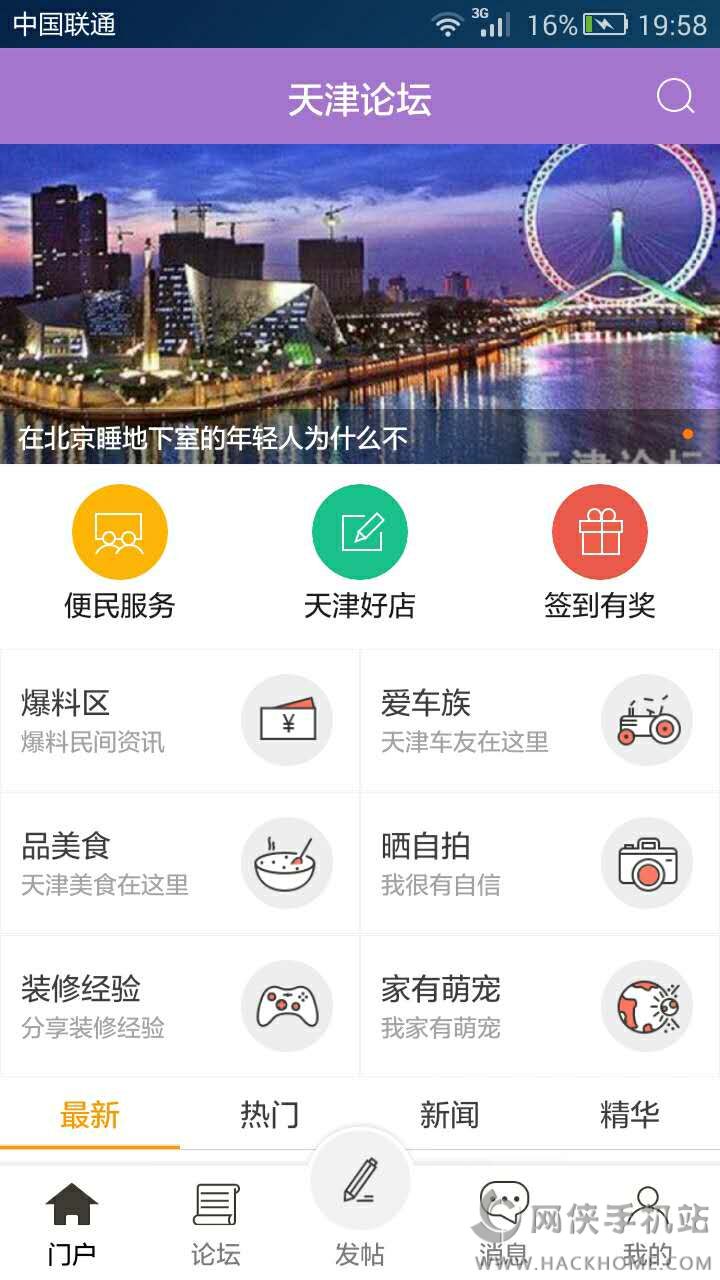The height and width of the screenshot is (1280, 720).
Task: Open the 晒自拍 board
Action: click(540, 863)
